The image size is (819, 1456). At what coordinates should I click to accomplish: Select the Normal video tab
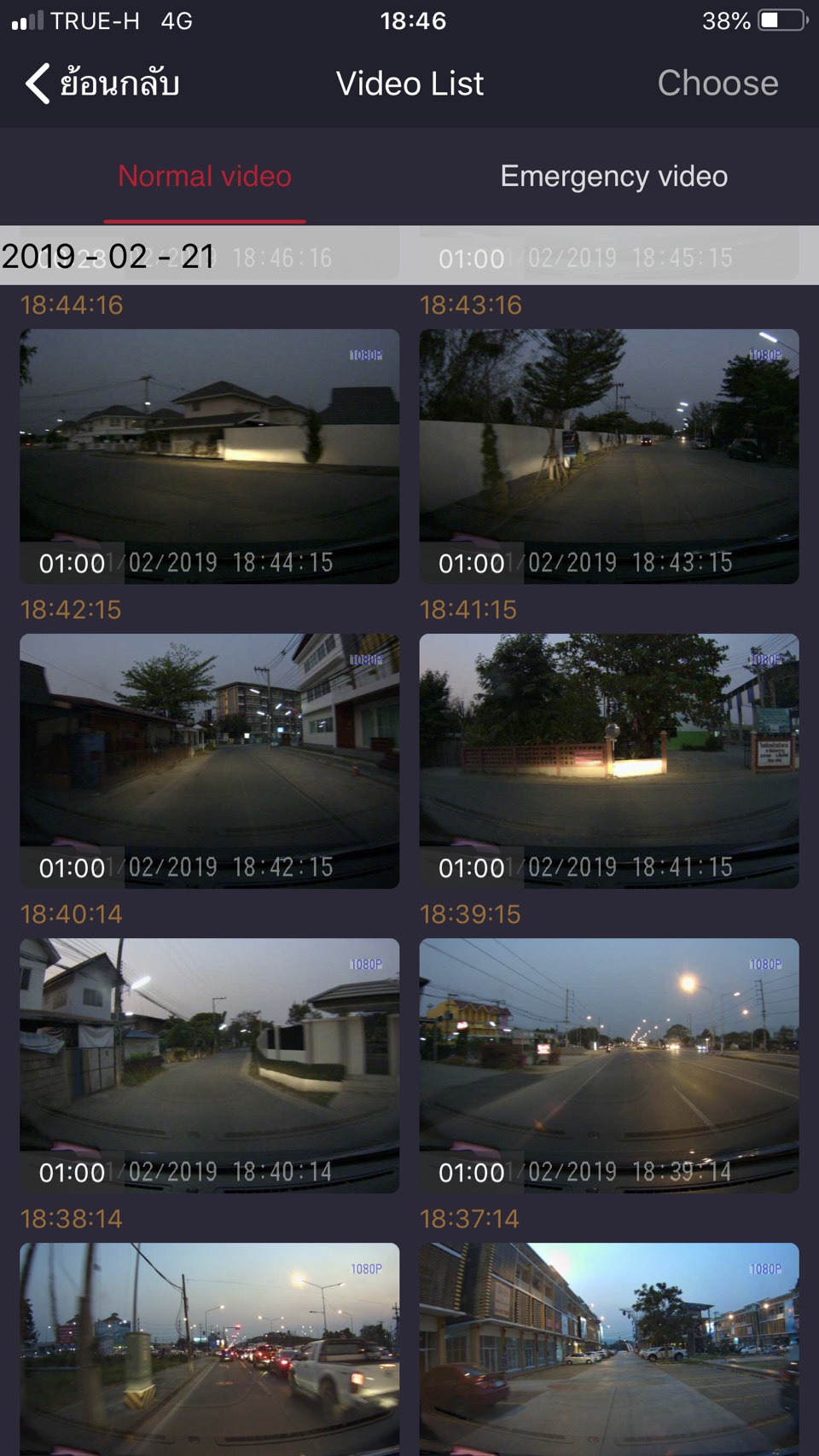205,177
